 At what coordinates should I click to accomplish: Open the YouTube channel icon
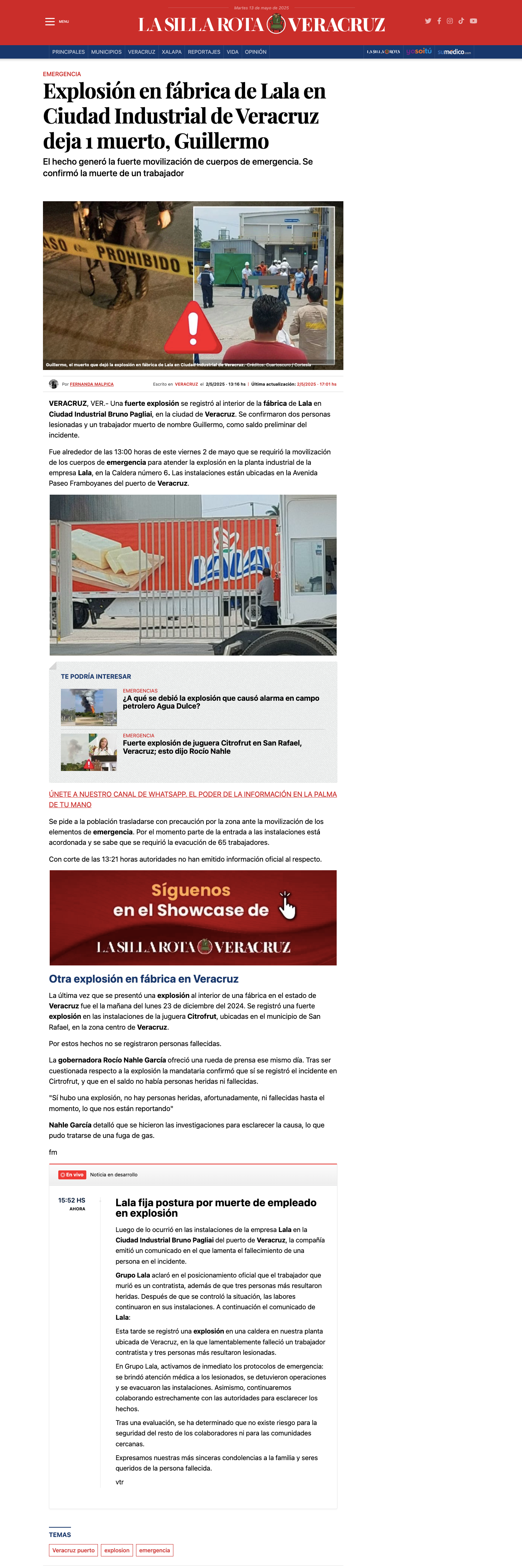(473, 21)
